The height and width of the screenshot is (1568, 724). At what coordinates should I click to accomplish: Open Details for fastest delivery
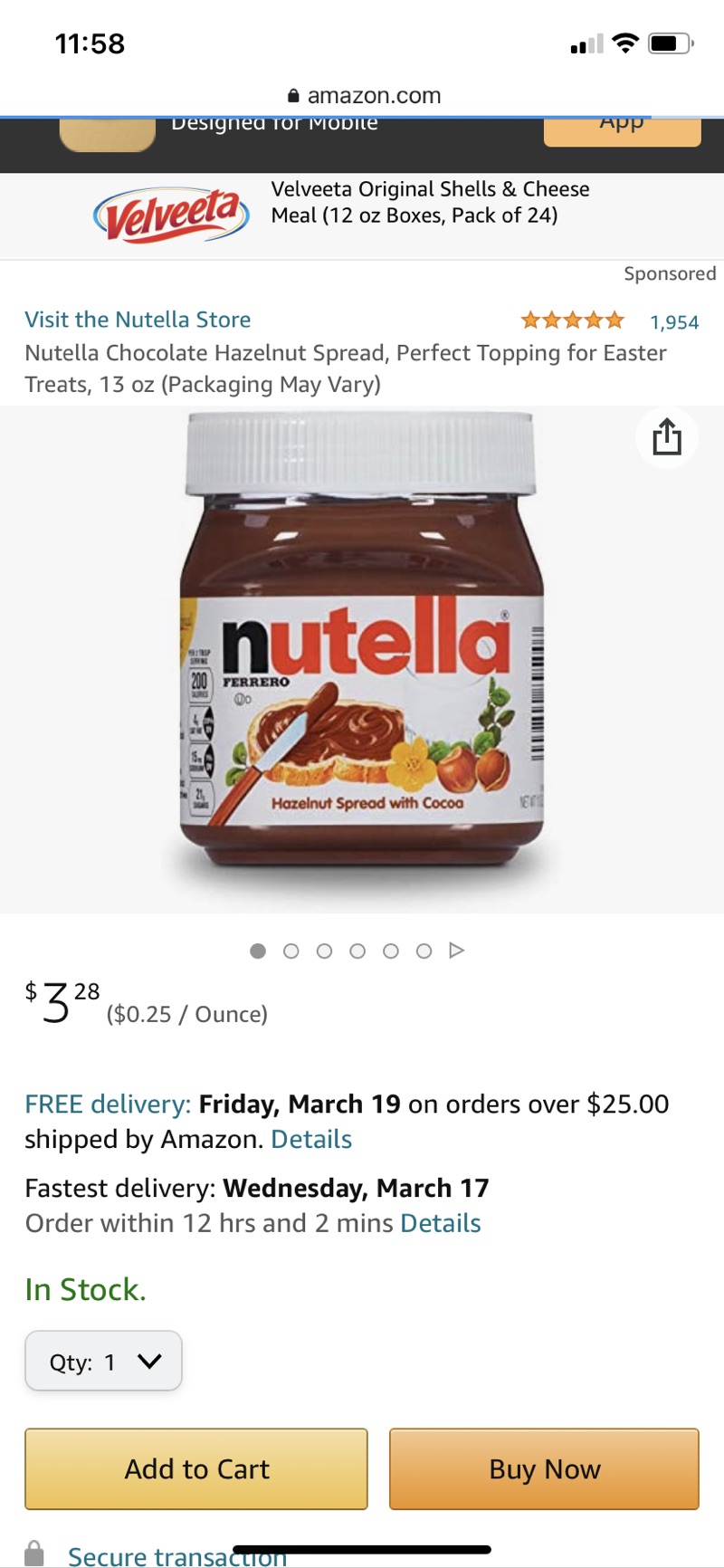click(x=441, y=1223)
